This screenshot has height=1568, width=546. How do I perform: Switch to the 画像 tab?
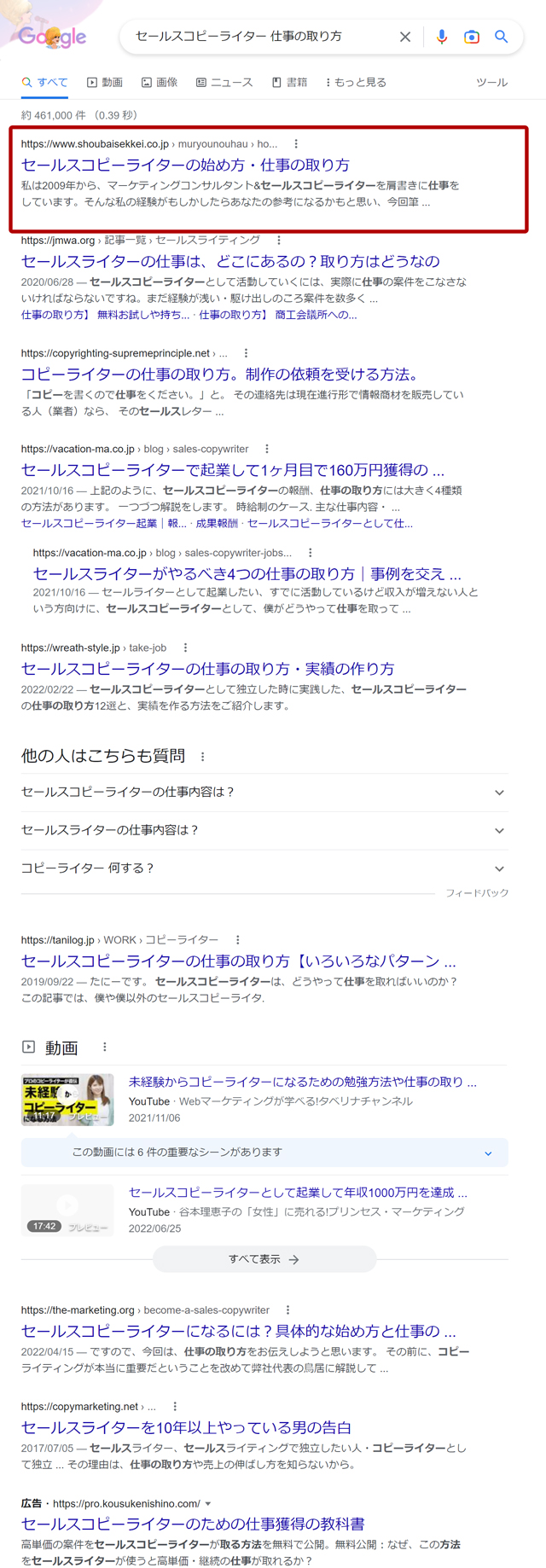pos(160,82)
